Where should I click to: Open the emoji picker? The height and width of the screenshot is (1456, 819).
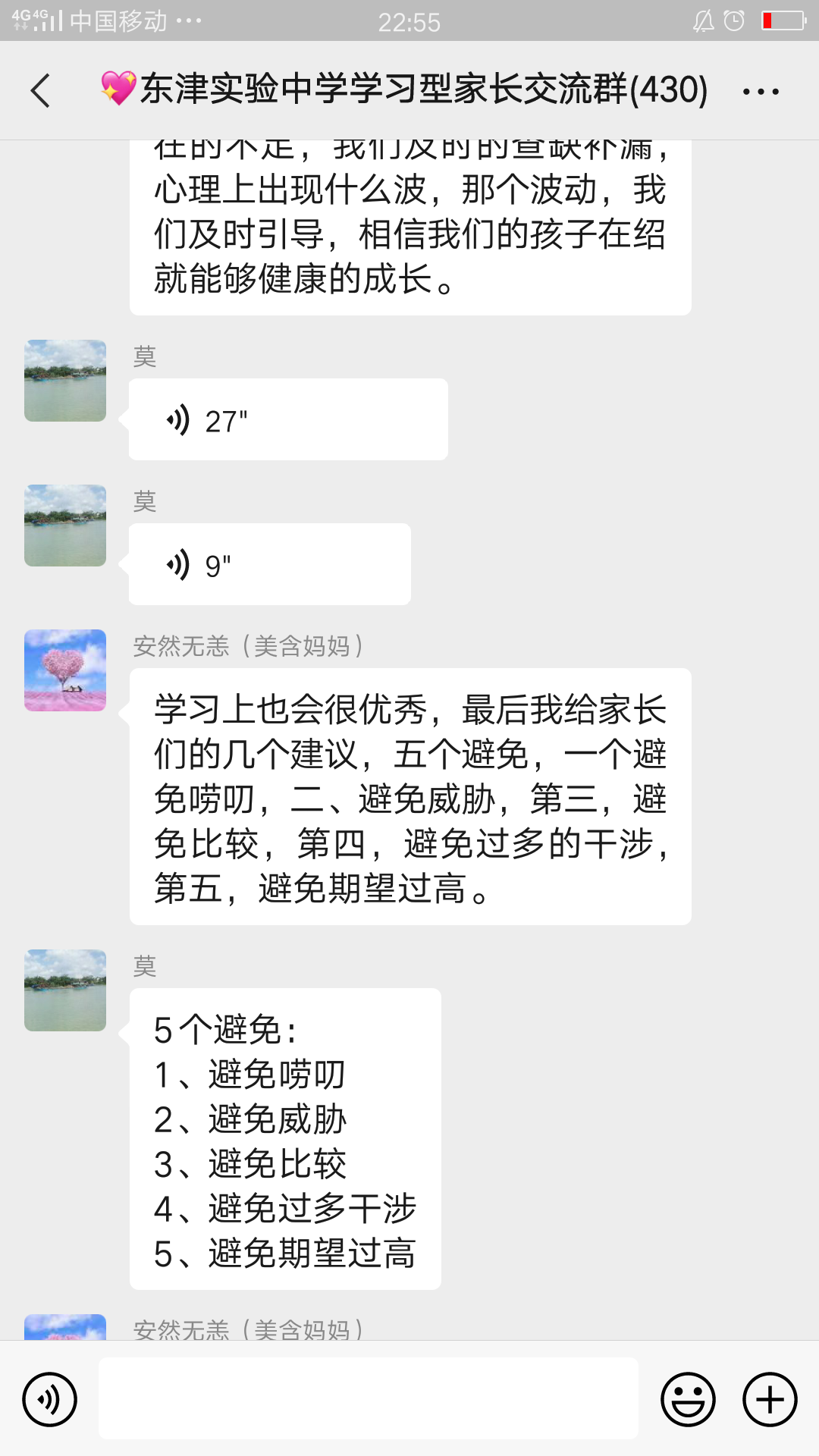689,1399
